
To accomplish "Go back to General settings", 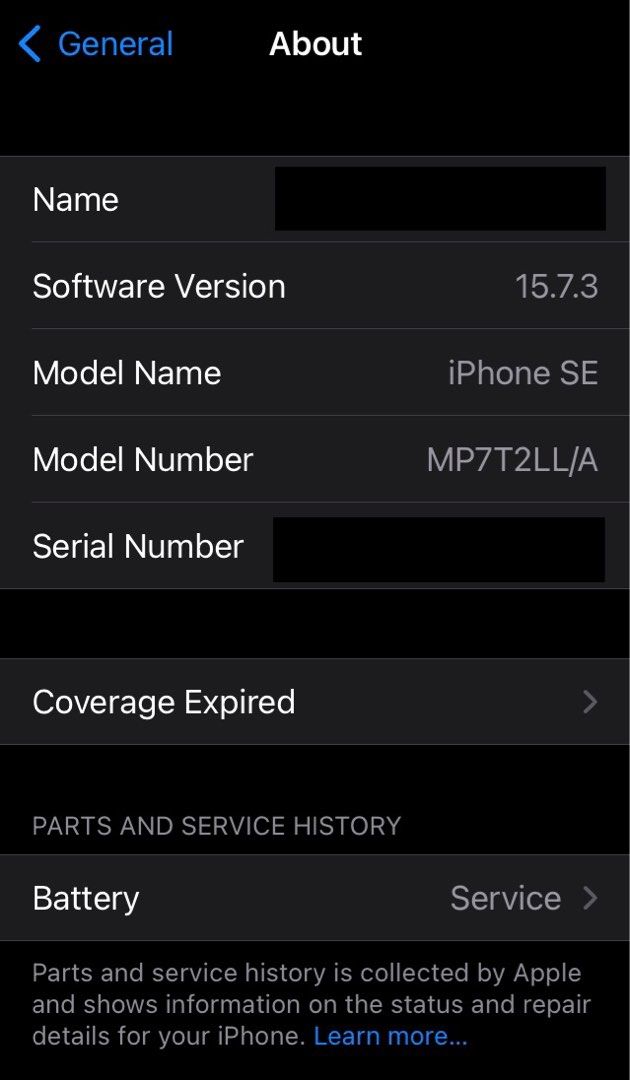I will tap(96, 44).
